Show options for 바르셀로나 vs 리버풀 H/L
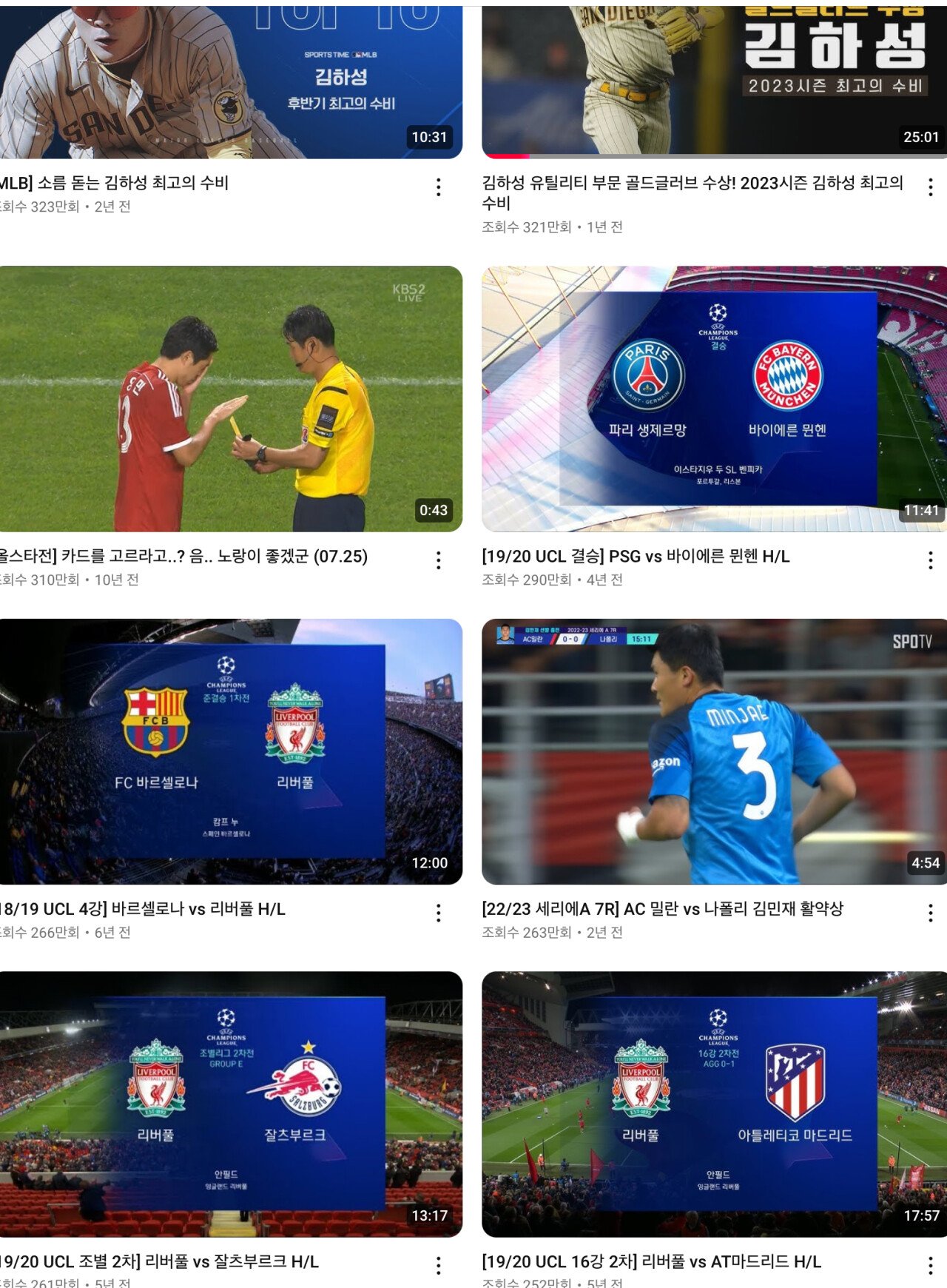The width and height of the screenshot is (947, 1288). pyautogui.click(x=439, y=913)
